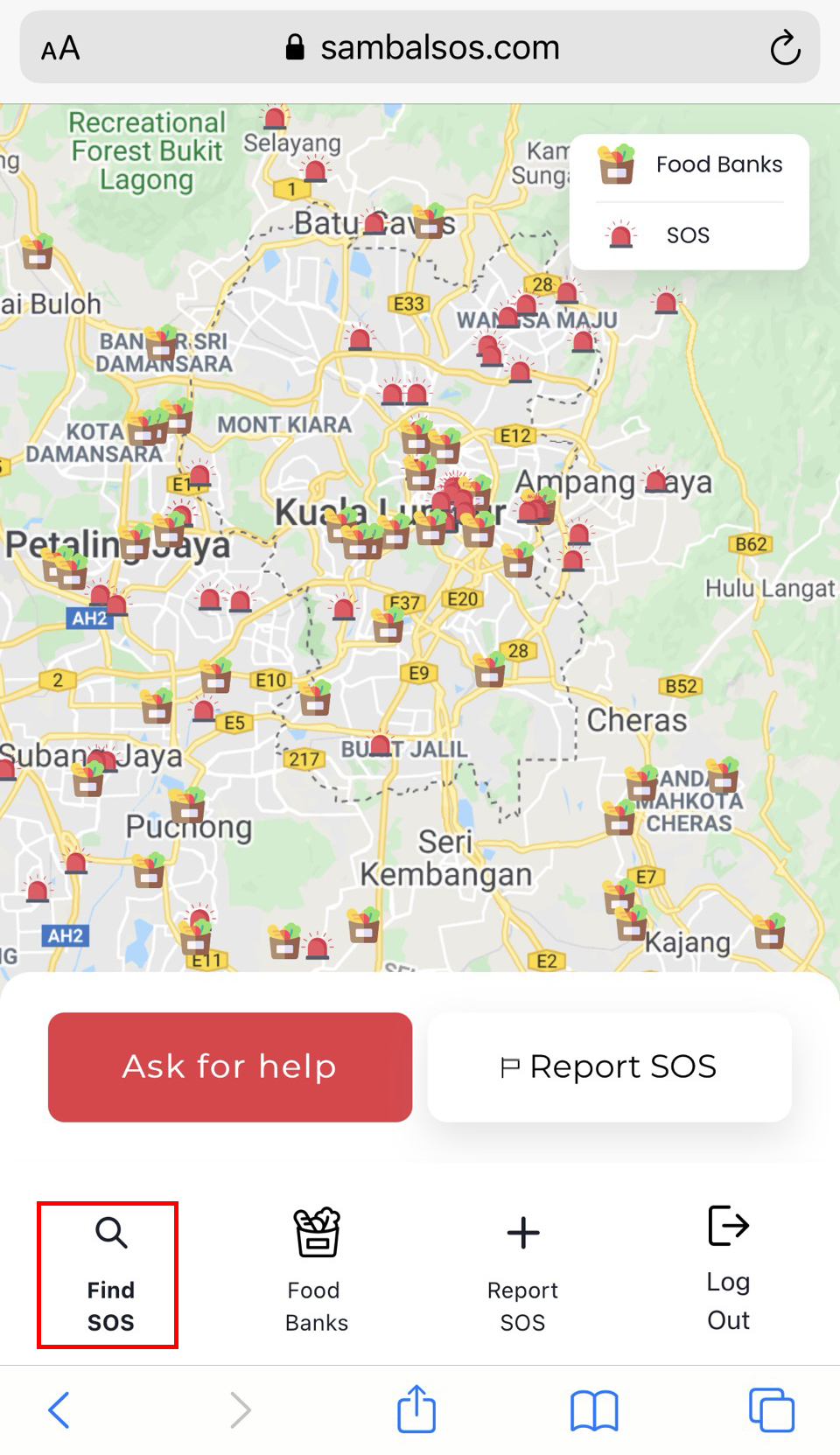840x1455 pixels.
Task: Open Report SOS flag button
Action: point(609,1067)
